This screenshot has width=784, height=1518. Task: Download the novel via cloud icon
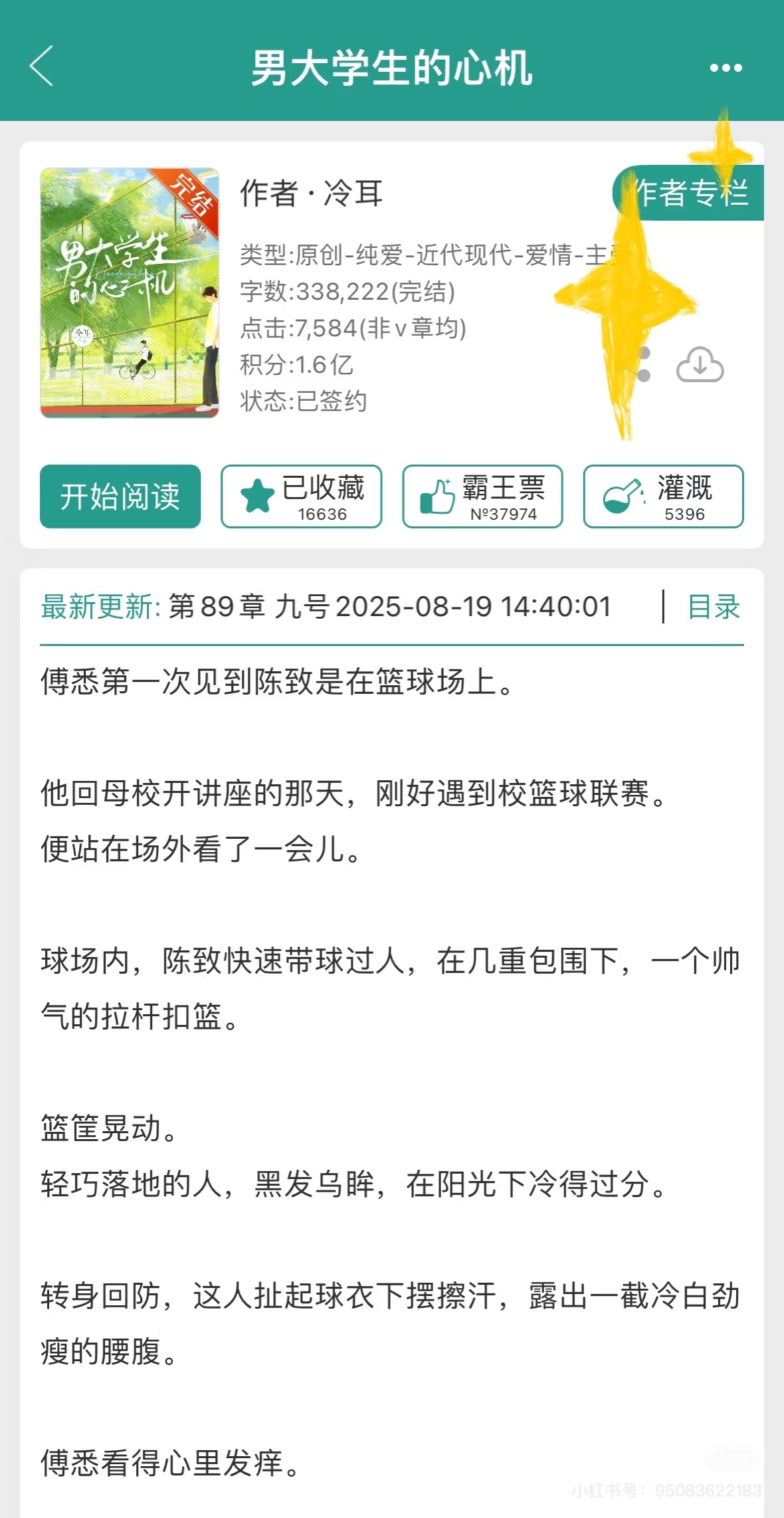pyautogui.click(x=700, y=365)
